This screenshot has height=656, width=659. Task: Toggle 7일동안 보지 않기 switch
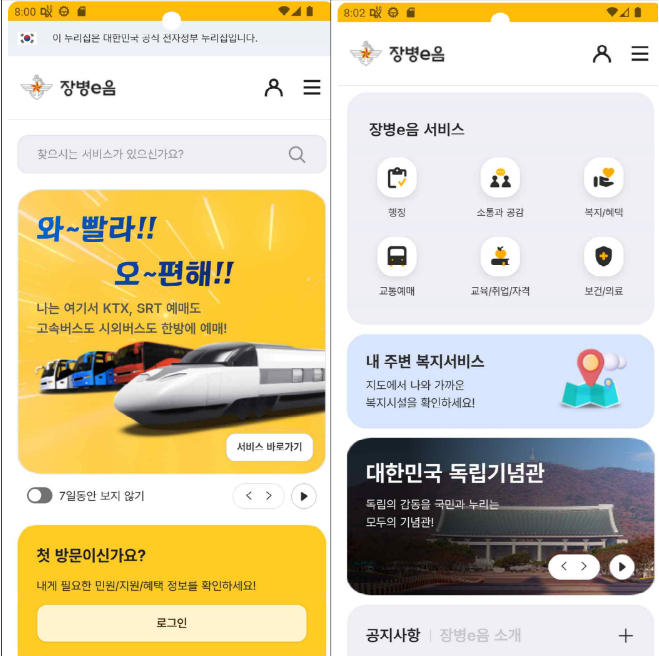(x=40, y=496)
